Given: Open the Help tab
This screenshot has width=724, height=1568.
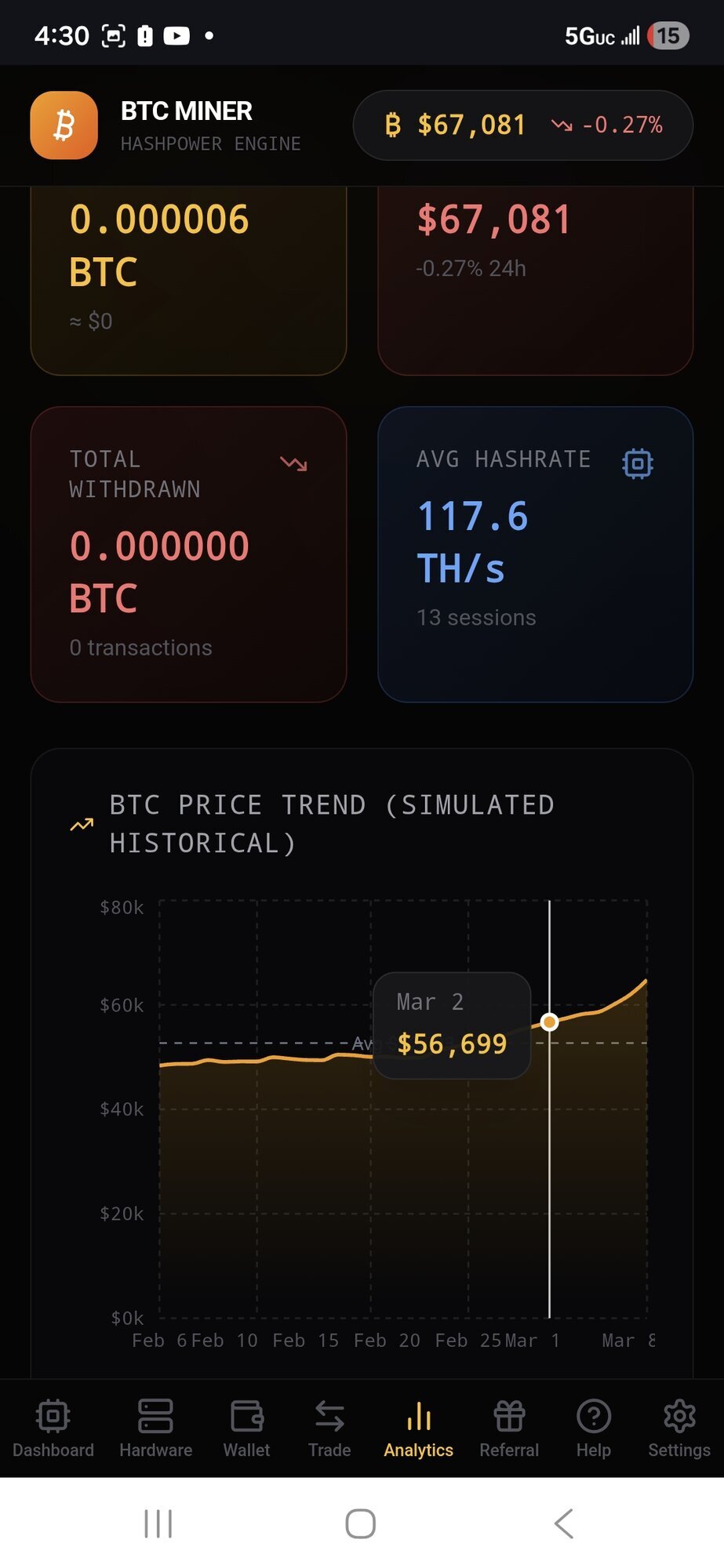Looking at the screenshot, I should [593, 1428].
